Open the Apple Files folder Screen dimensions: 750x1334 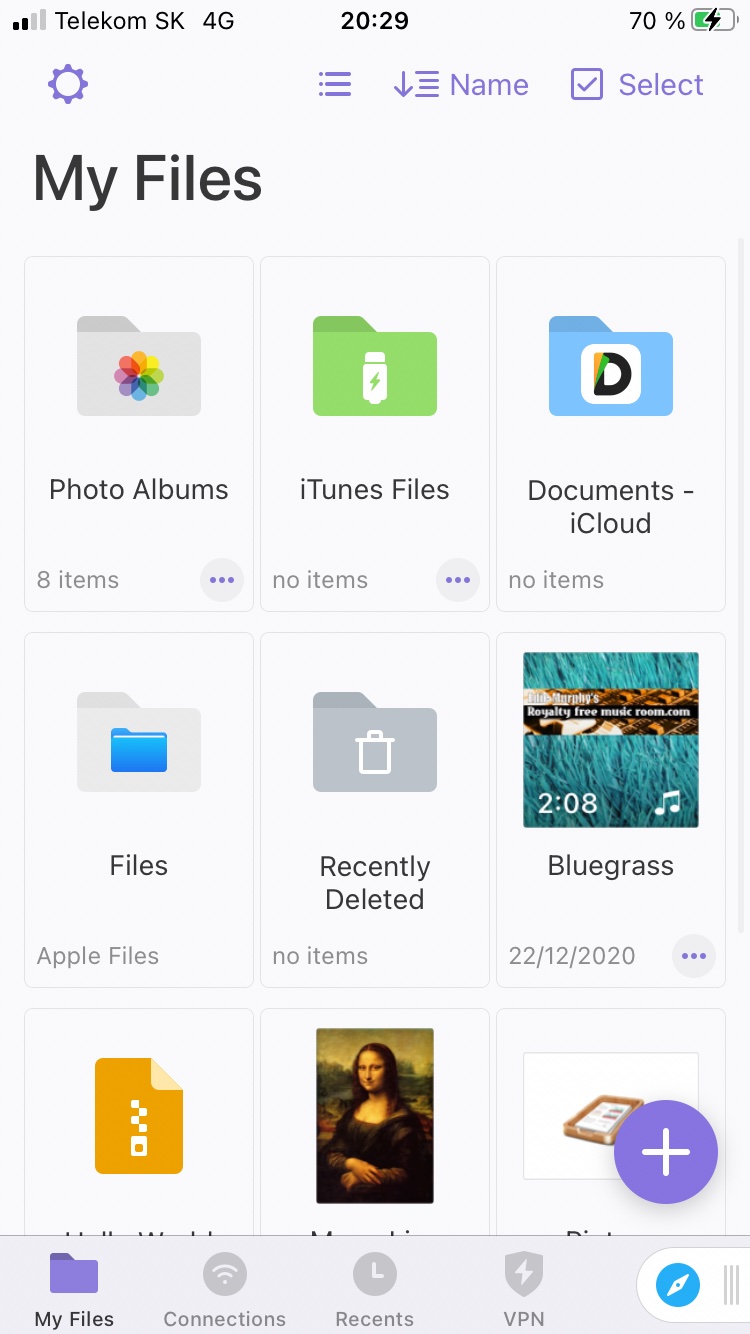[x=139, y=780]
